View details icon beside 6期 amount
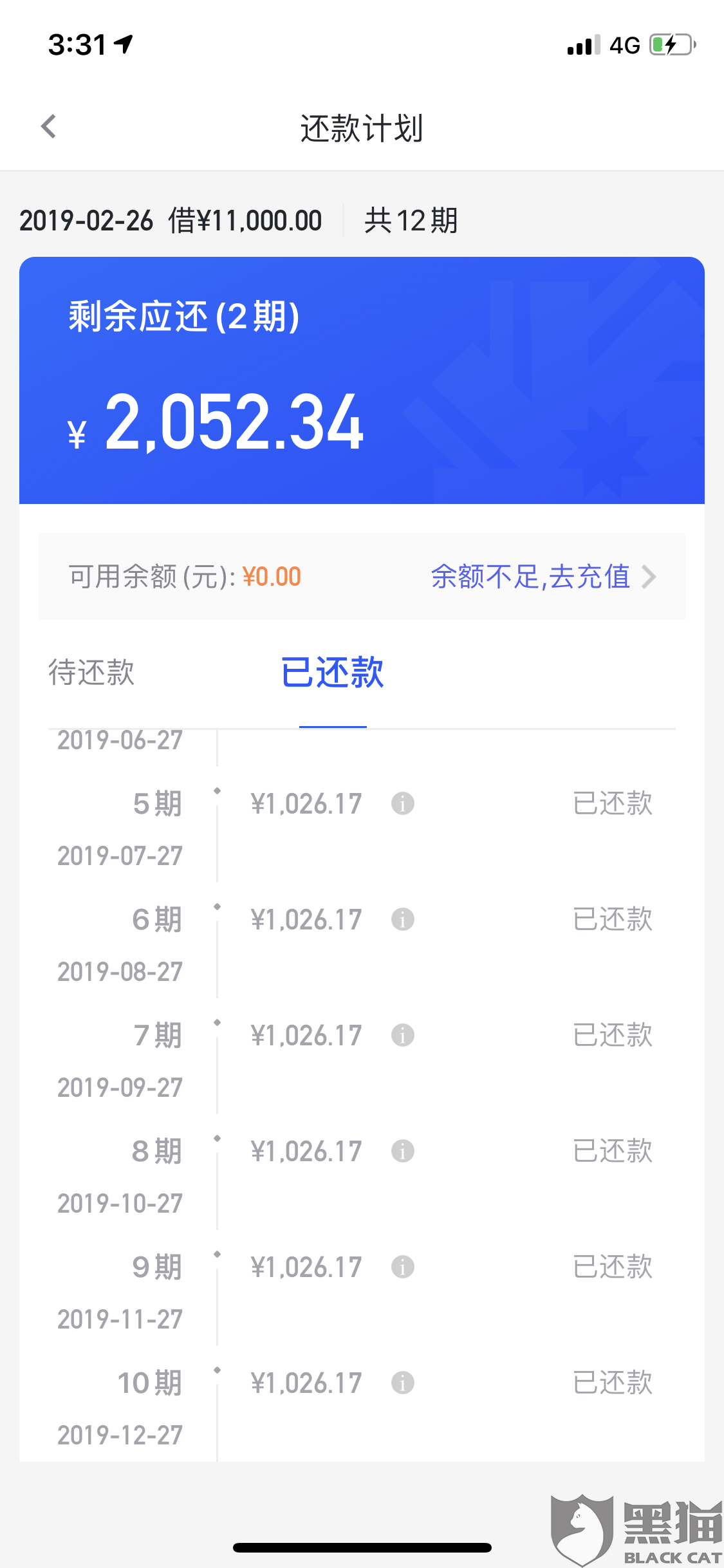Viewport: 724px width, 1568px height. 403,919
